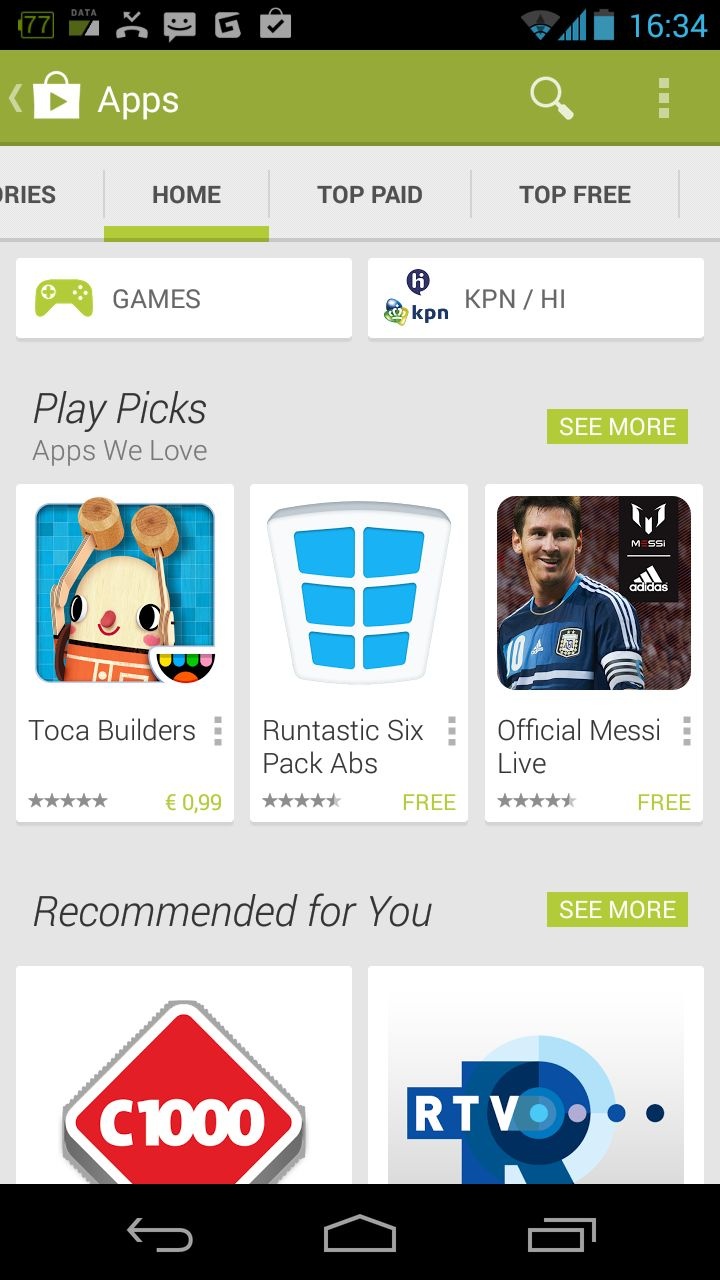Open the Games section
This screenshot has width=720, height=1280.
pyautogui.click(x=184, y=299)
